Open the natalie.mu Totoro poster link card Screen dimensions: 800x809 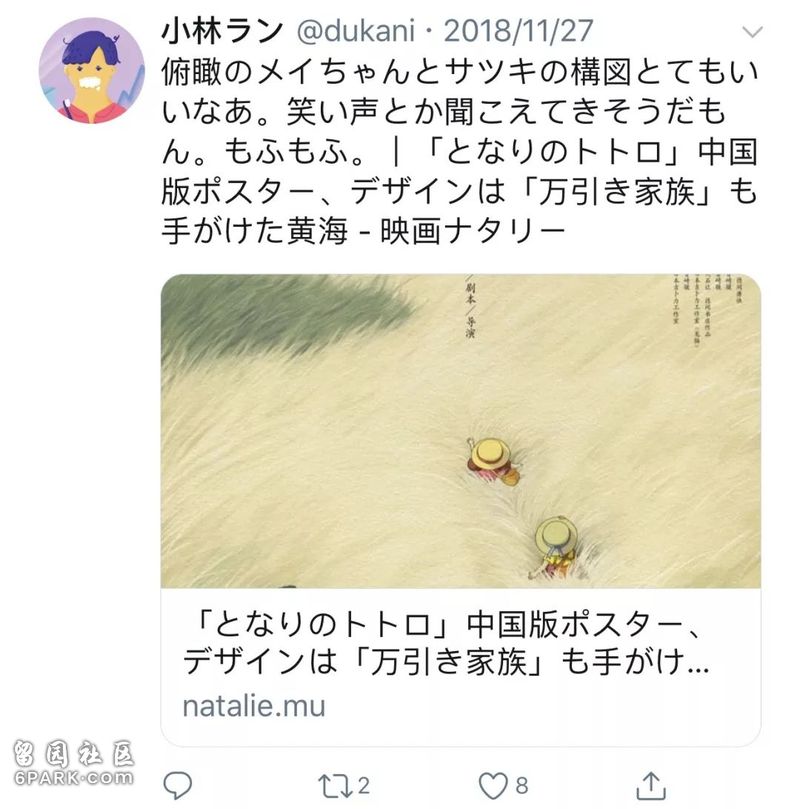pos(460,508)
